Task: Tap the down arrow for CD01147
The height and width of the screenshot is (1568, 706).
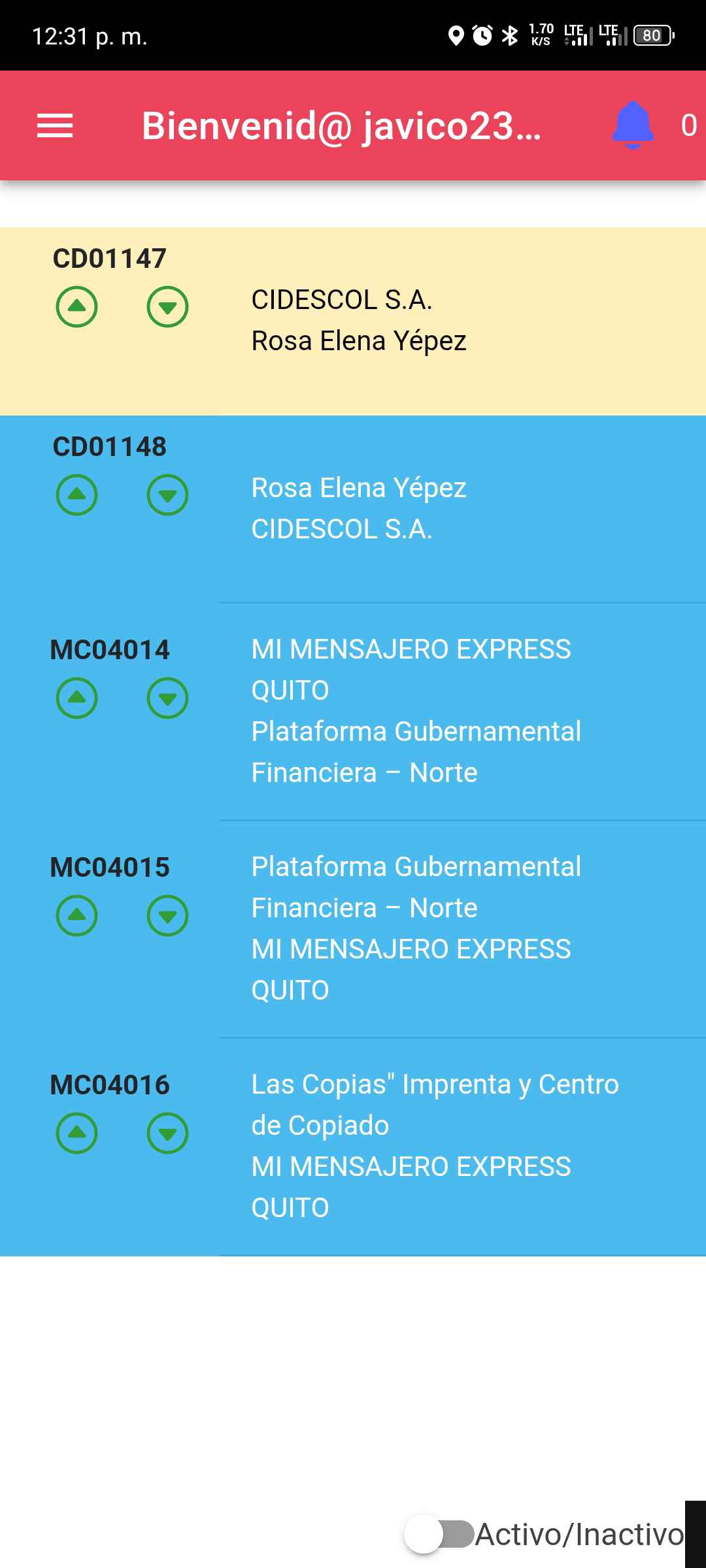Action: tap(167, 306)
